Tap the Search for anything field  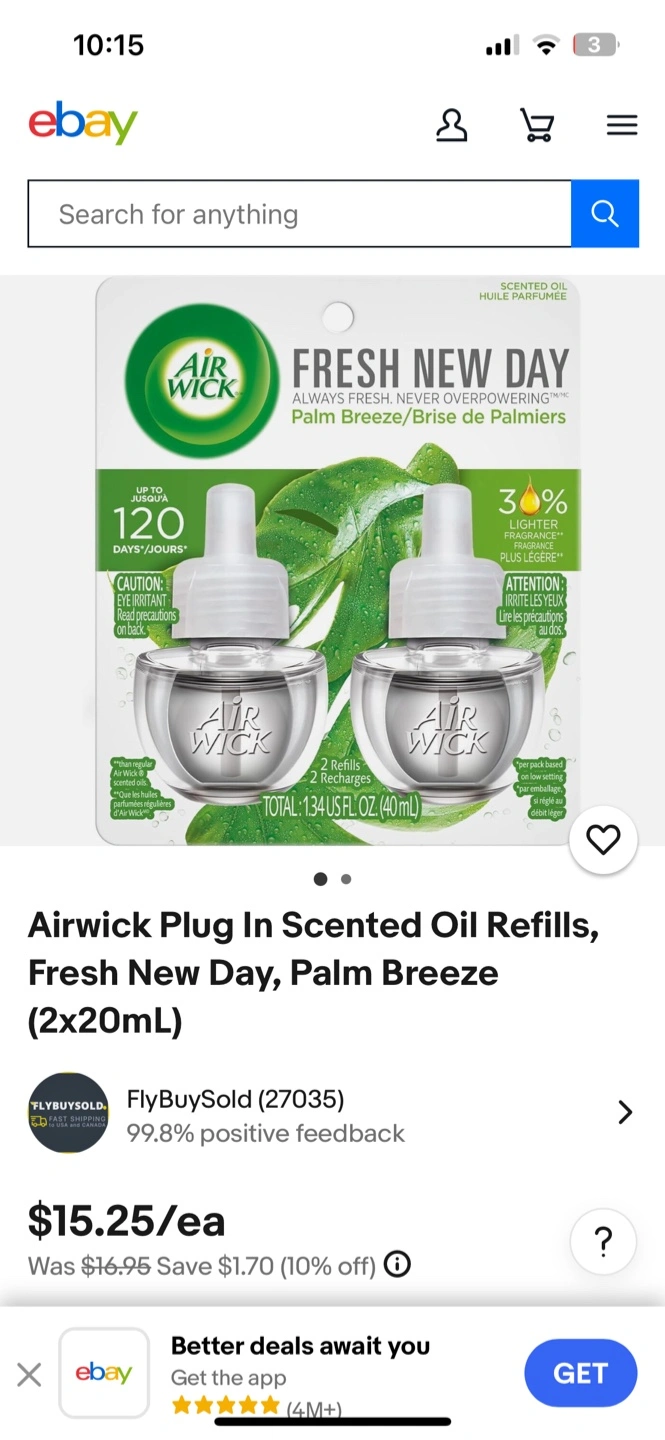tap(299, 214)
